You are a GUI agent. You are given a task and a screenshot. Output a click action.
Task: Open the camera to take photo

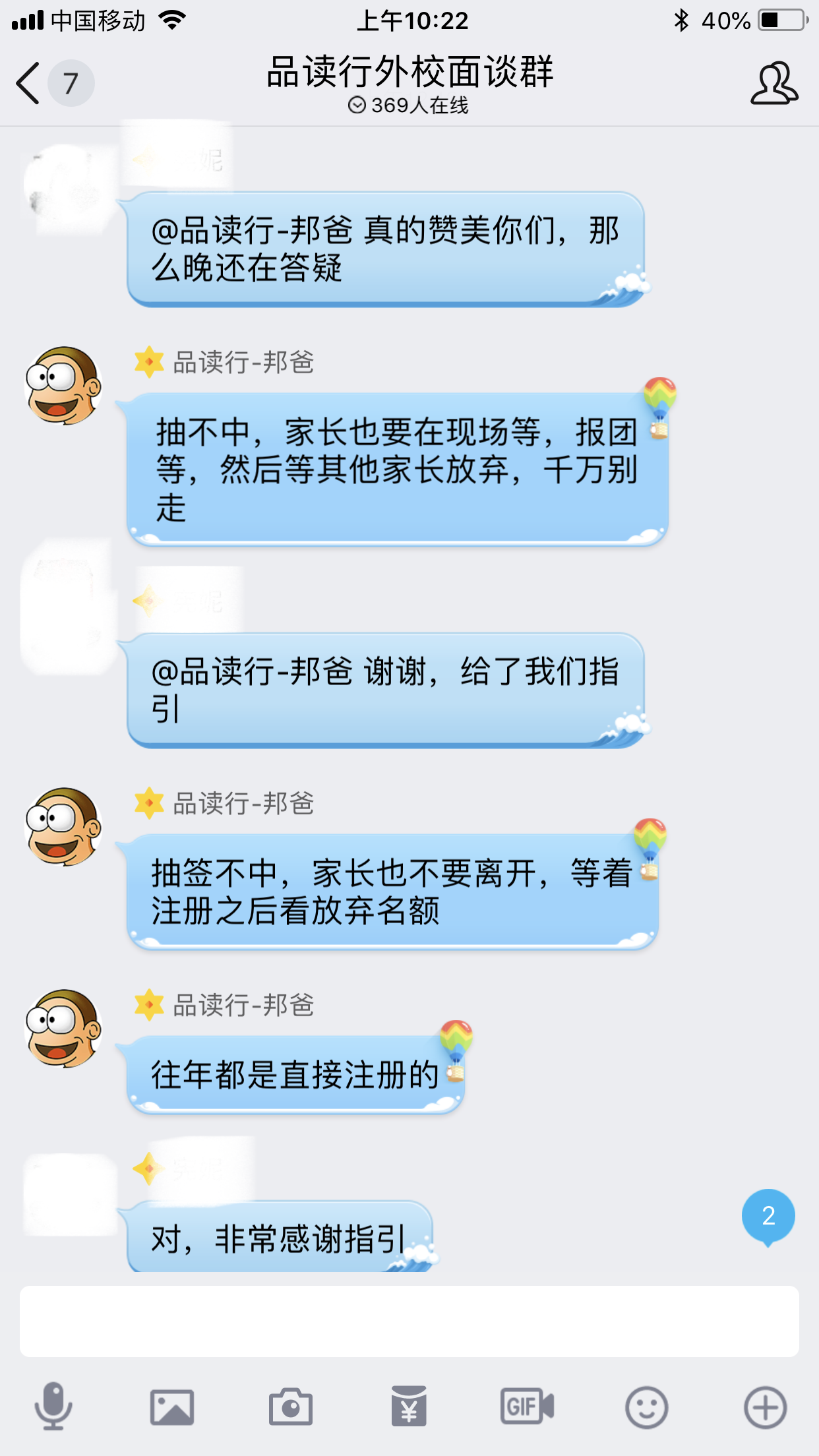291,1407
